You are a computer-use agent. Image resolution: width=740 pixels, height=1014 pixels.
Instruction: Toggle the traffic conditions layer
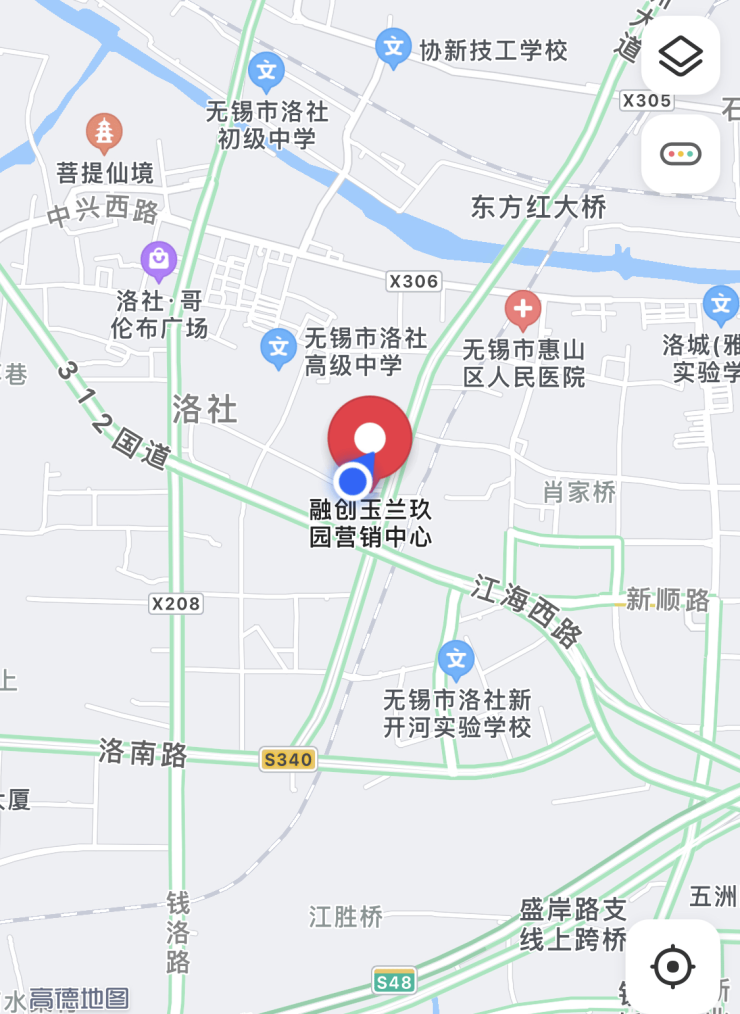tap(681, 154)
